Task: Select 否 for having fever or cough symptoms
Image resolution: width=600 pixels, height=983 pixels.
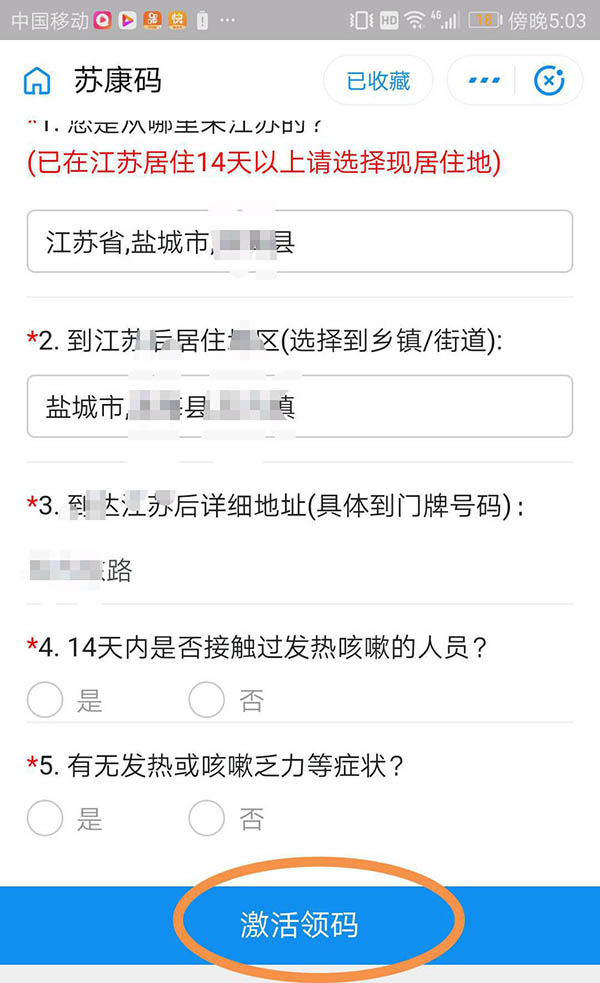Action: (x=207, y=820)
